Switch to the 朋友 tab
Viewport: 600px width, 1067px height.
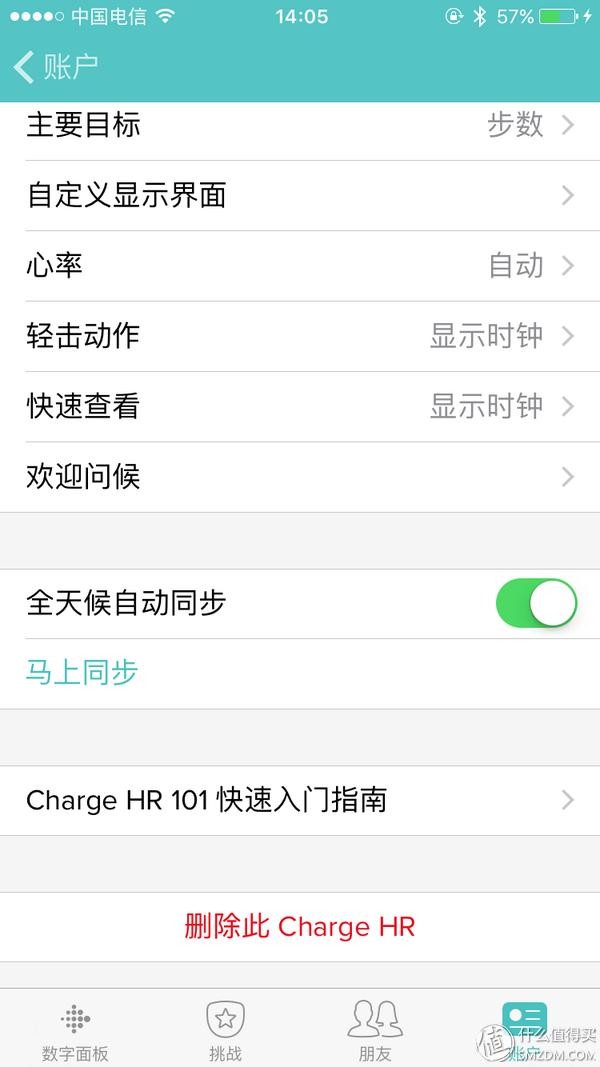click(375, 1030)
